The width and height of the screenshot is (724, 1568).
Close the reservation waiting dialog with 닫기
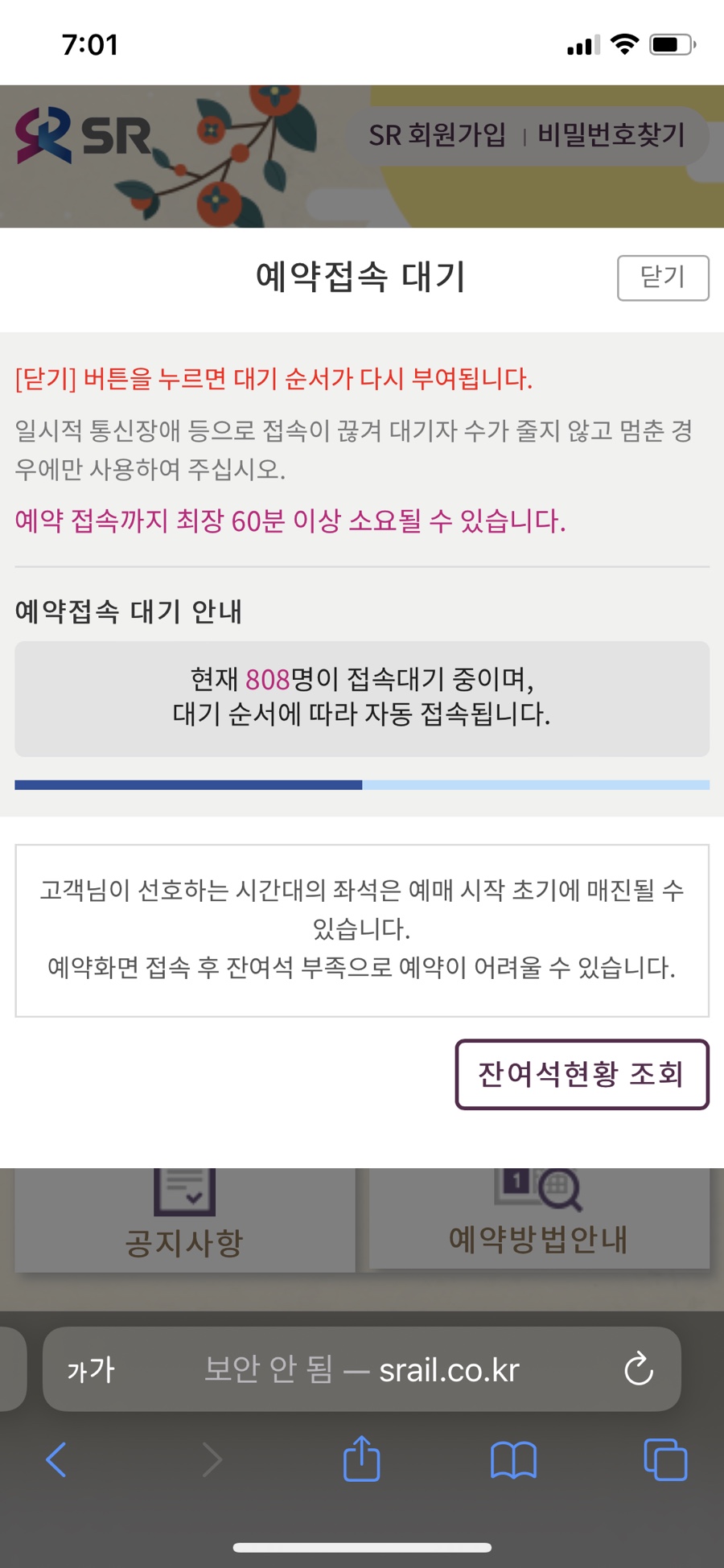(662, 278)
